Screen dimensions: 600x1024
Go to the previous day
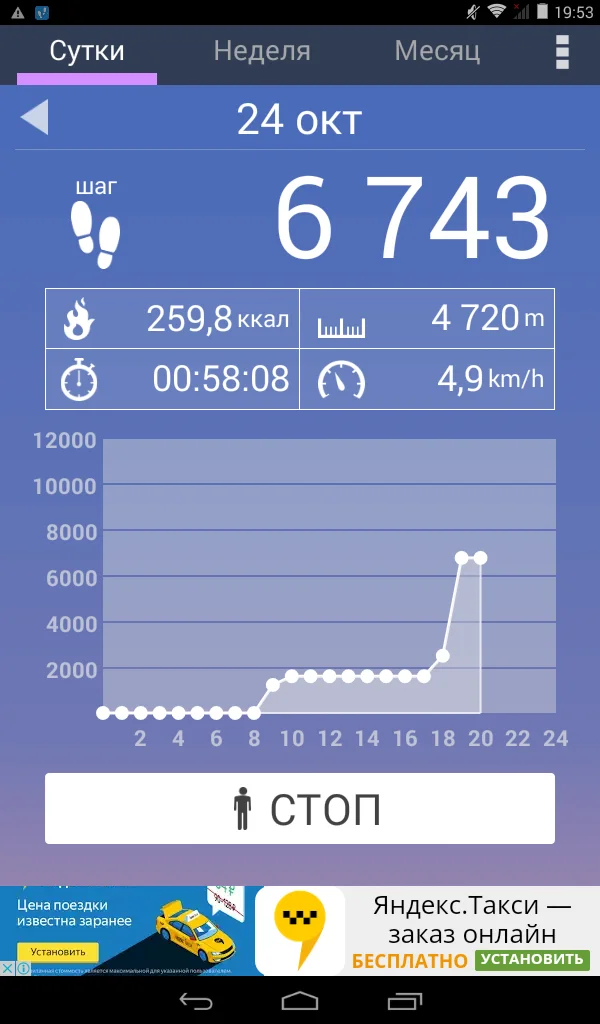point(35,118)
